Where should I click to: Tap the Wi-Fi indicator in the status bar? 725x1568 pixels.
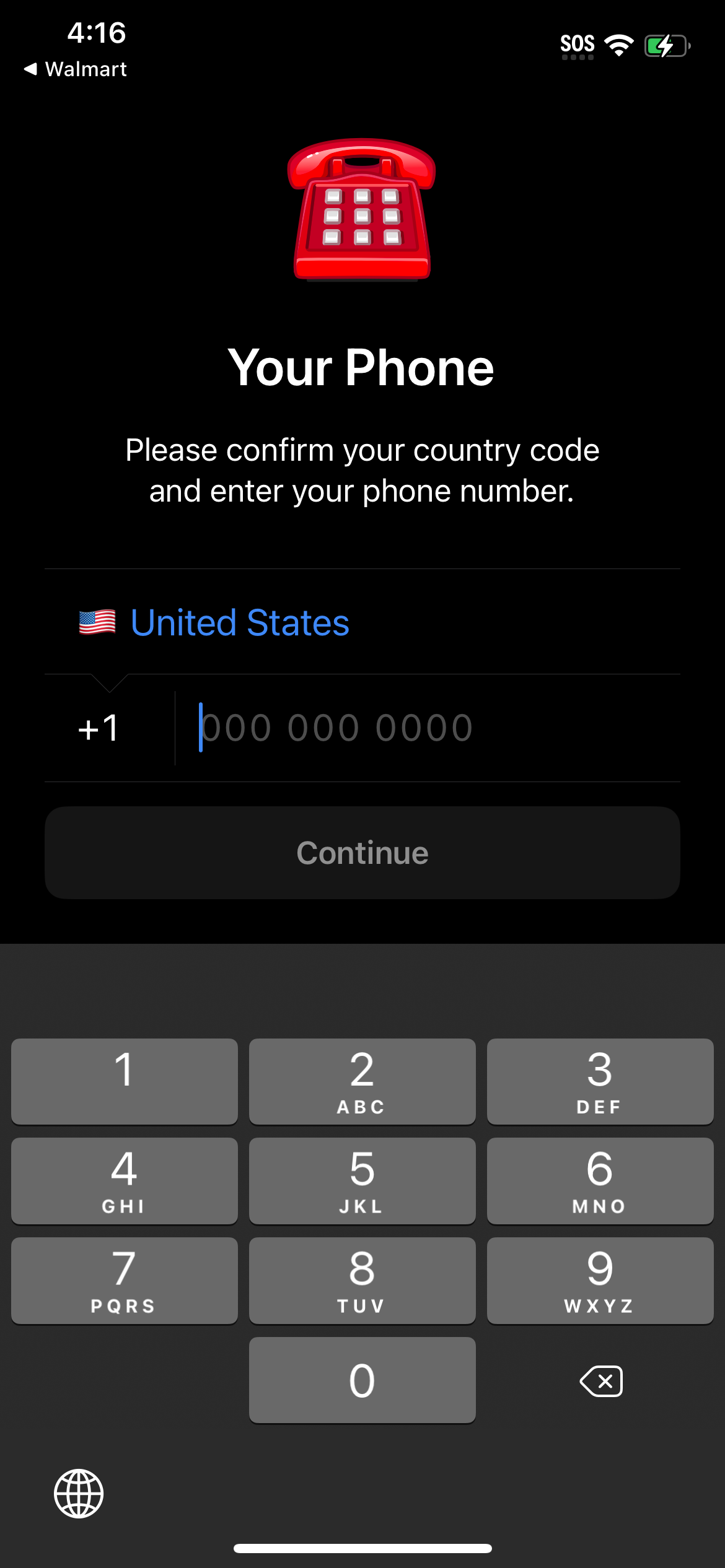click(619, 44)
